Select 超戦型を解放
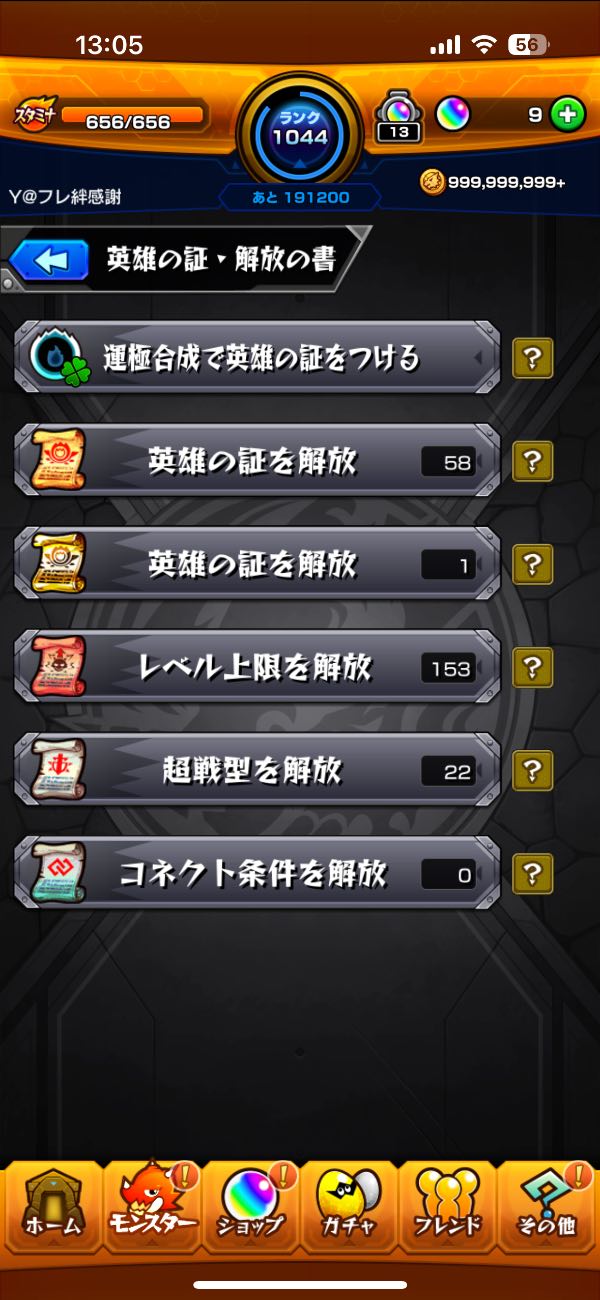The height and width of the screenshot is (1300, 600). pos(257,770)
